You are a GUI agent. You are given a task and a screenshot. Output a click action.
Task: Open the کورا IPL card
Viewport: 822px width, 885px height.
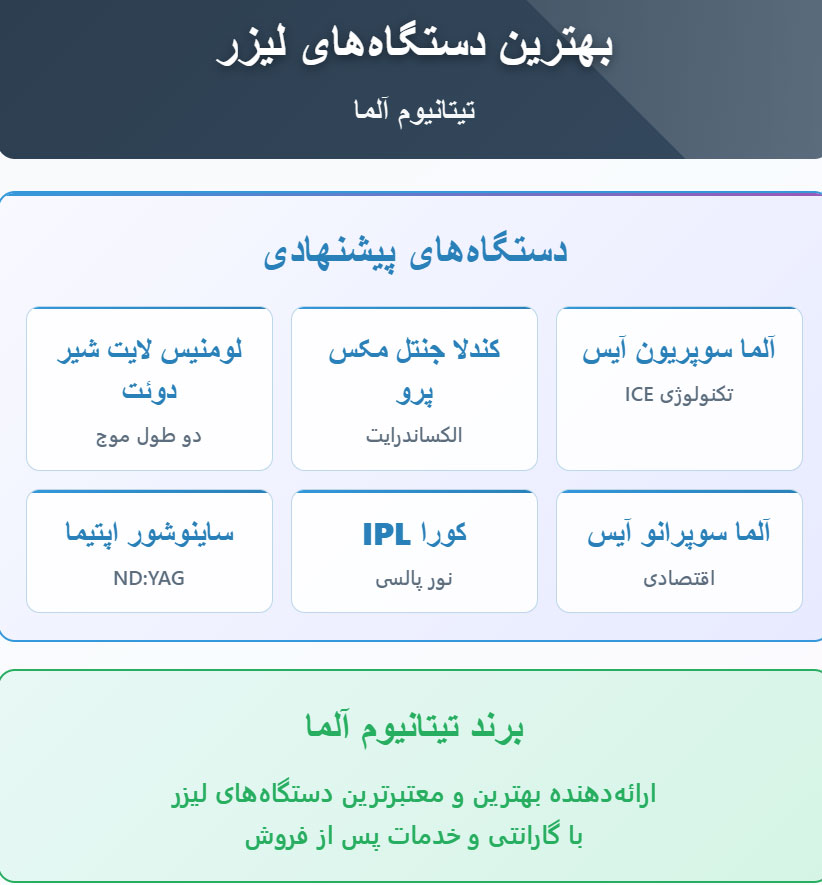(414, 551)
